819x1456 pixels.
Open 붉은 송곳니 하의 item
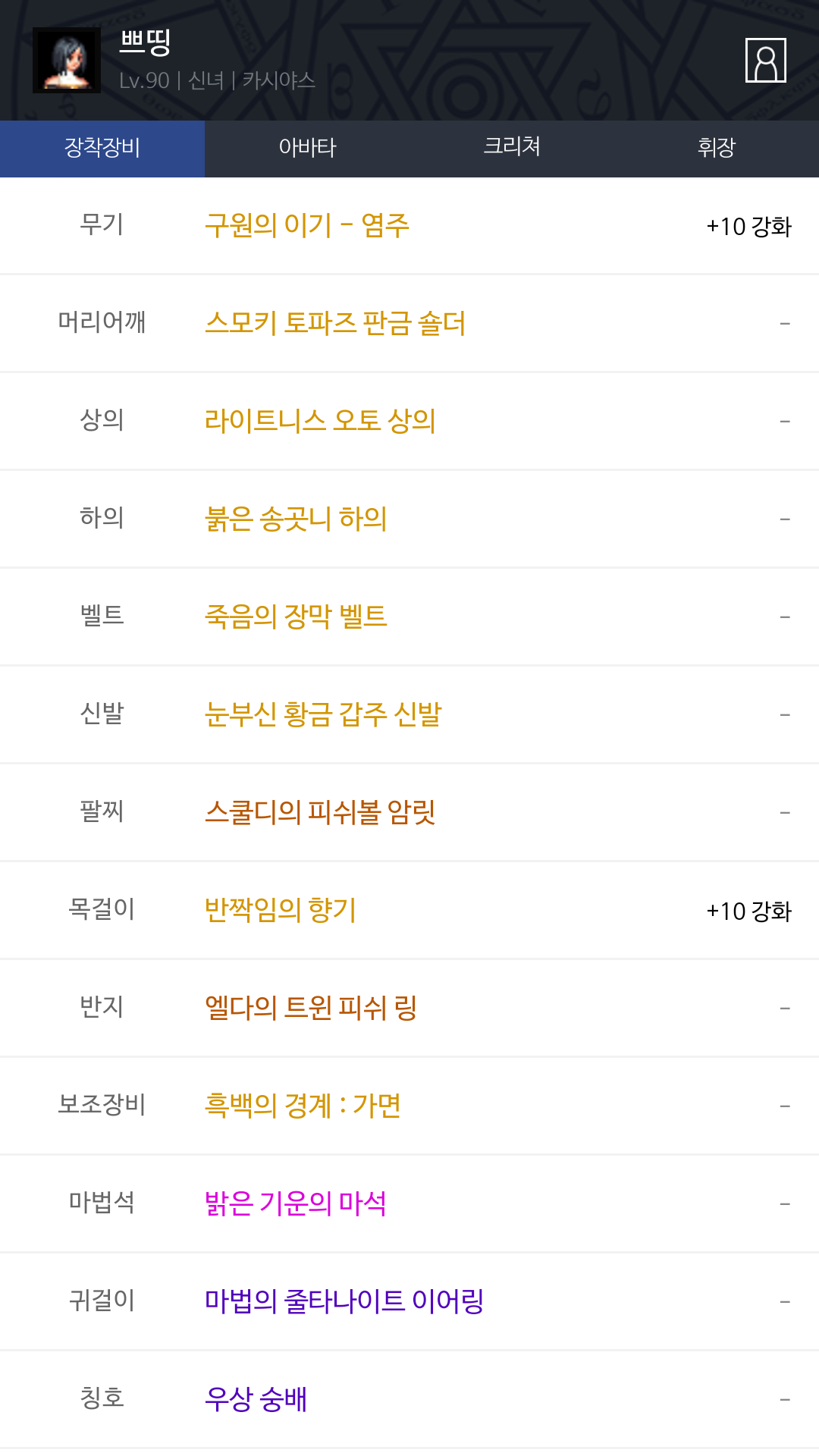[296, 519]
